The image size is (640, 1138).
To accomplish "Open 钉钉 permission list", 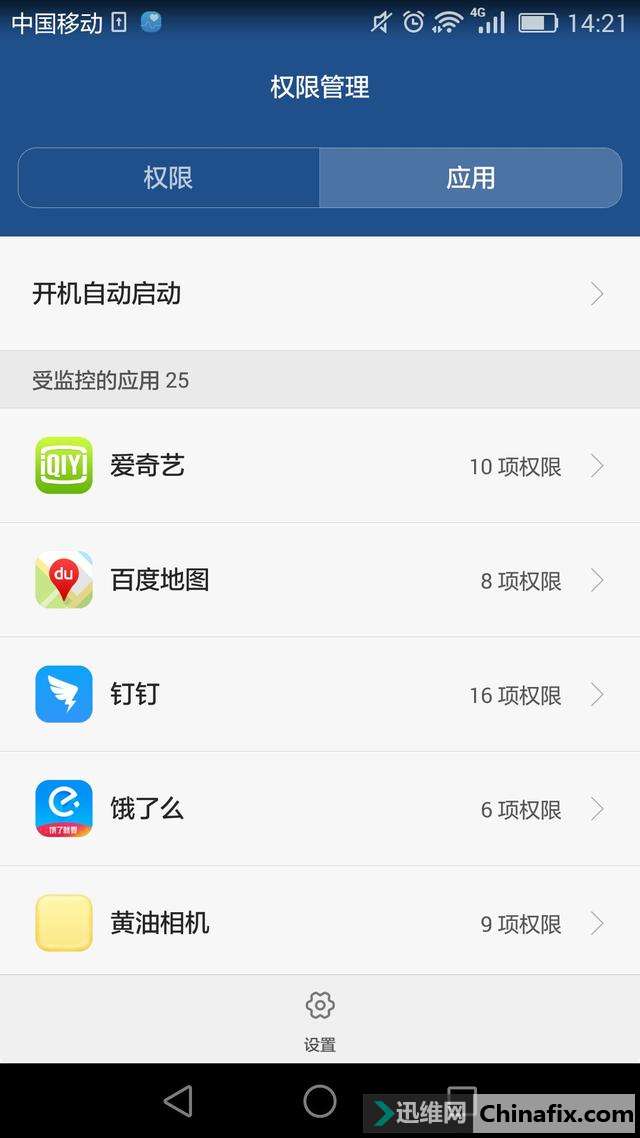I will [x=320, y=694].
